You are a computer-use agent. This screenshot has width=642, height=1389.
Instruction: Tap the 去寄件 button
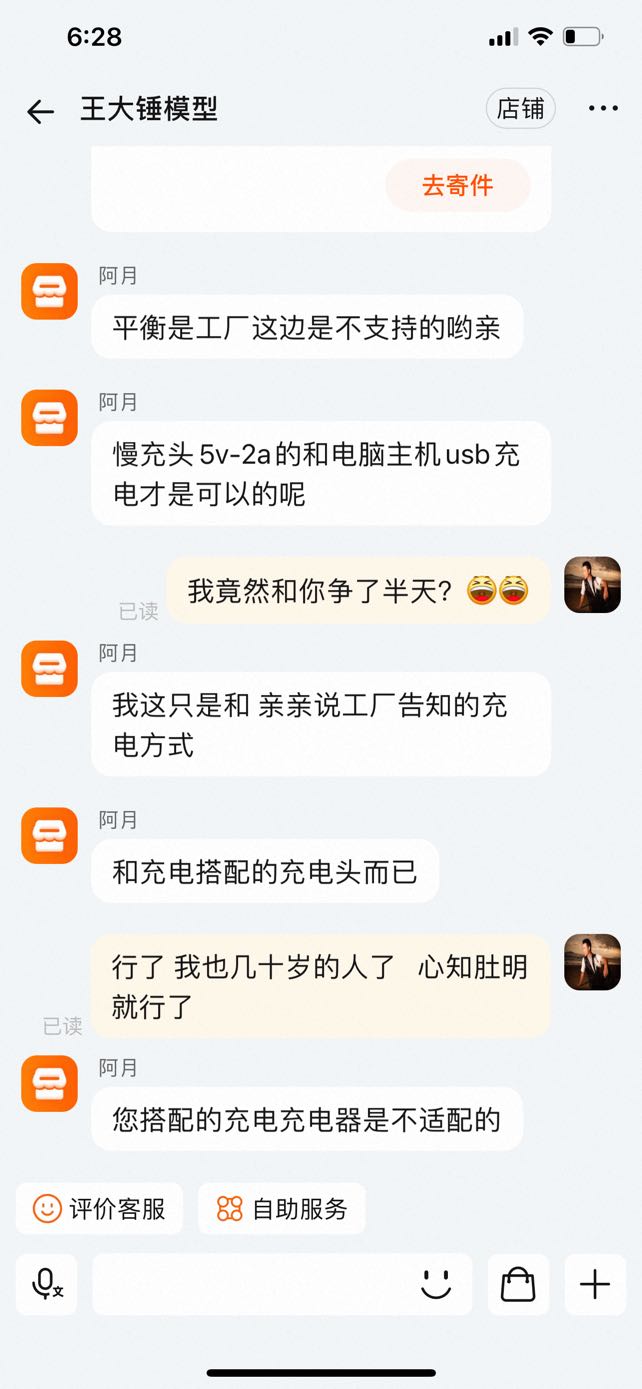point(458,185)
